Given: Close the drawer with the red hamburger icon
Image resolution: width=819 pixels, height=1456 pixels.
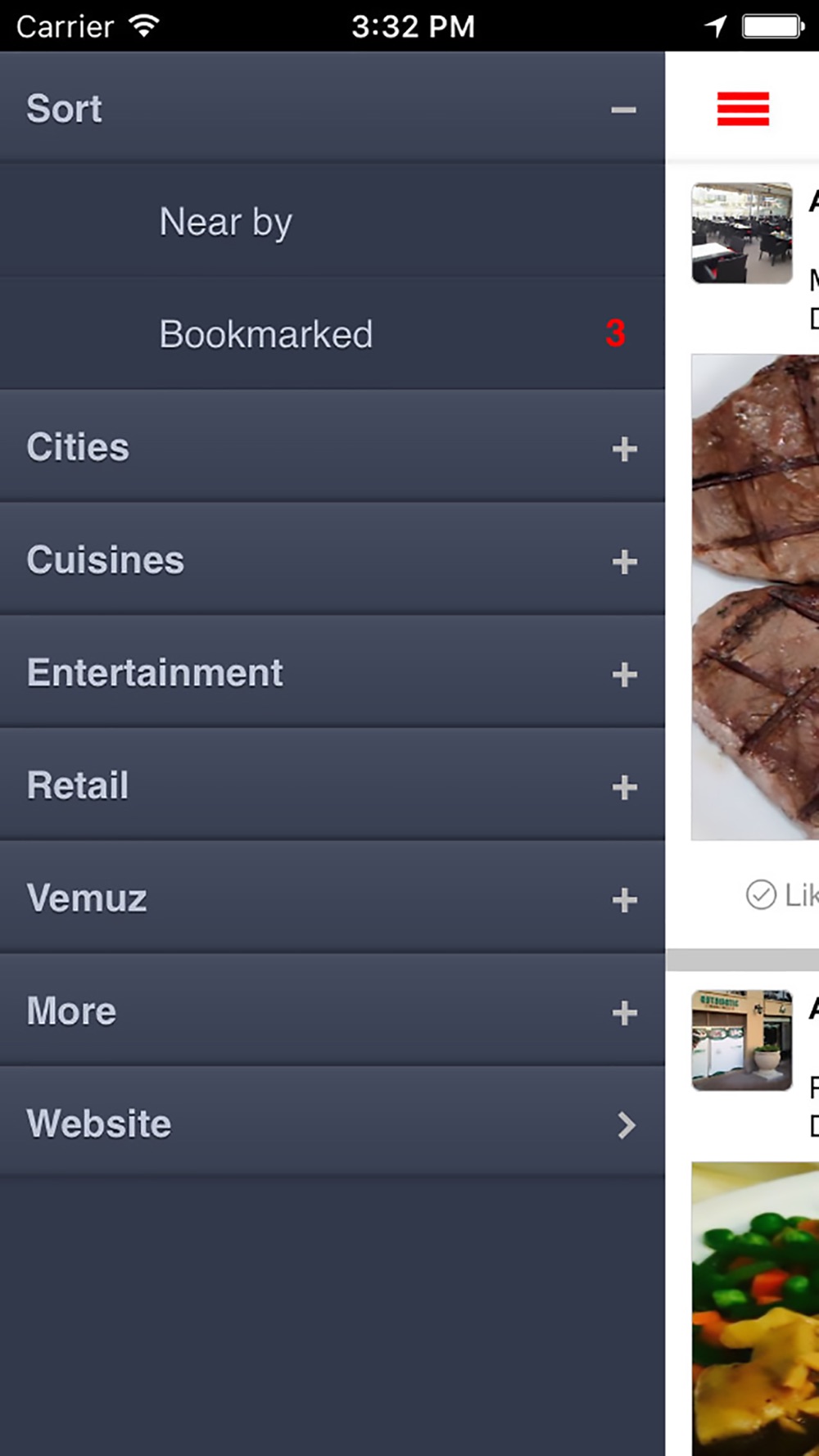Looking at the screenshot, I should 743,109.
